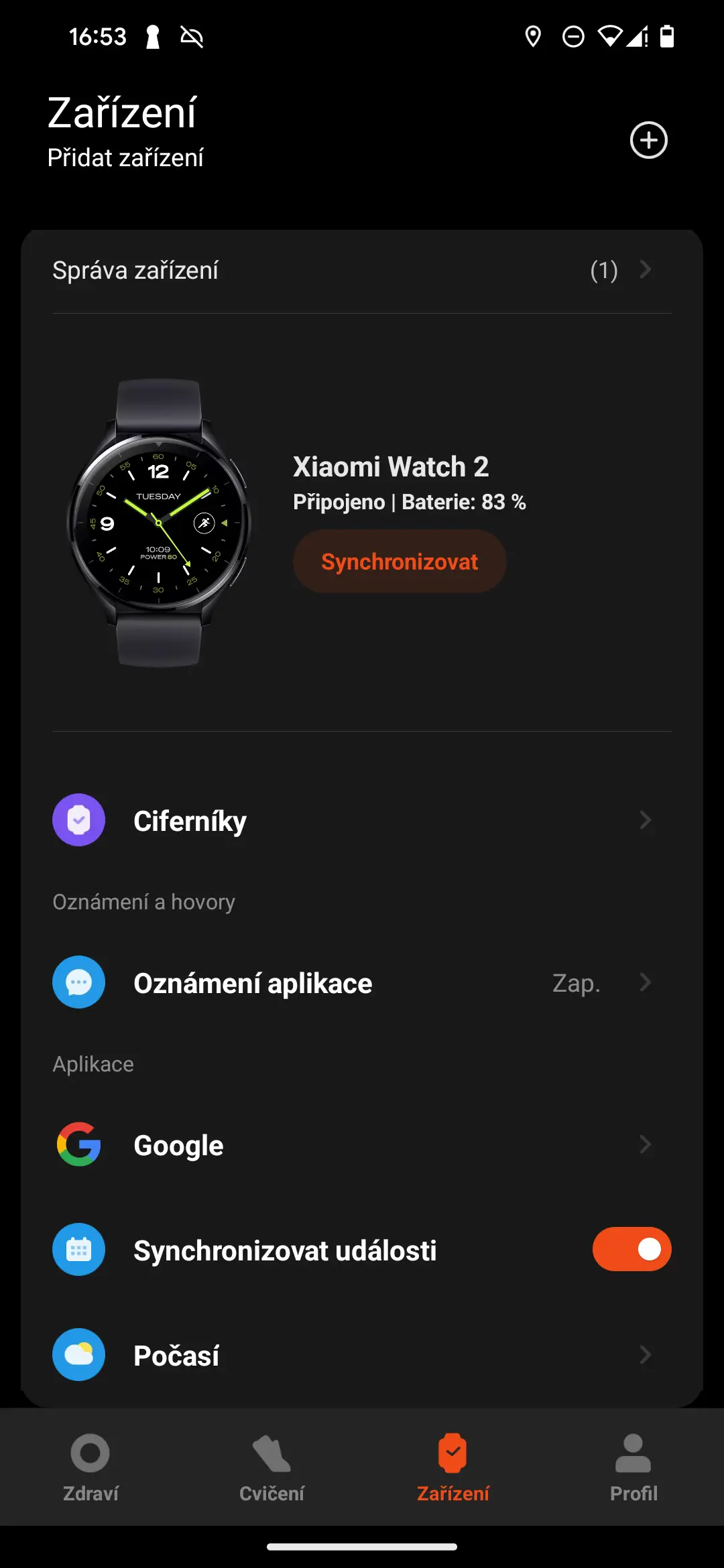724x1568 pixels.
Task: Open the Google app row
Action: [x=362, y=1145]
